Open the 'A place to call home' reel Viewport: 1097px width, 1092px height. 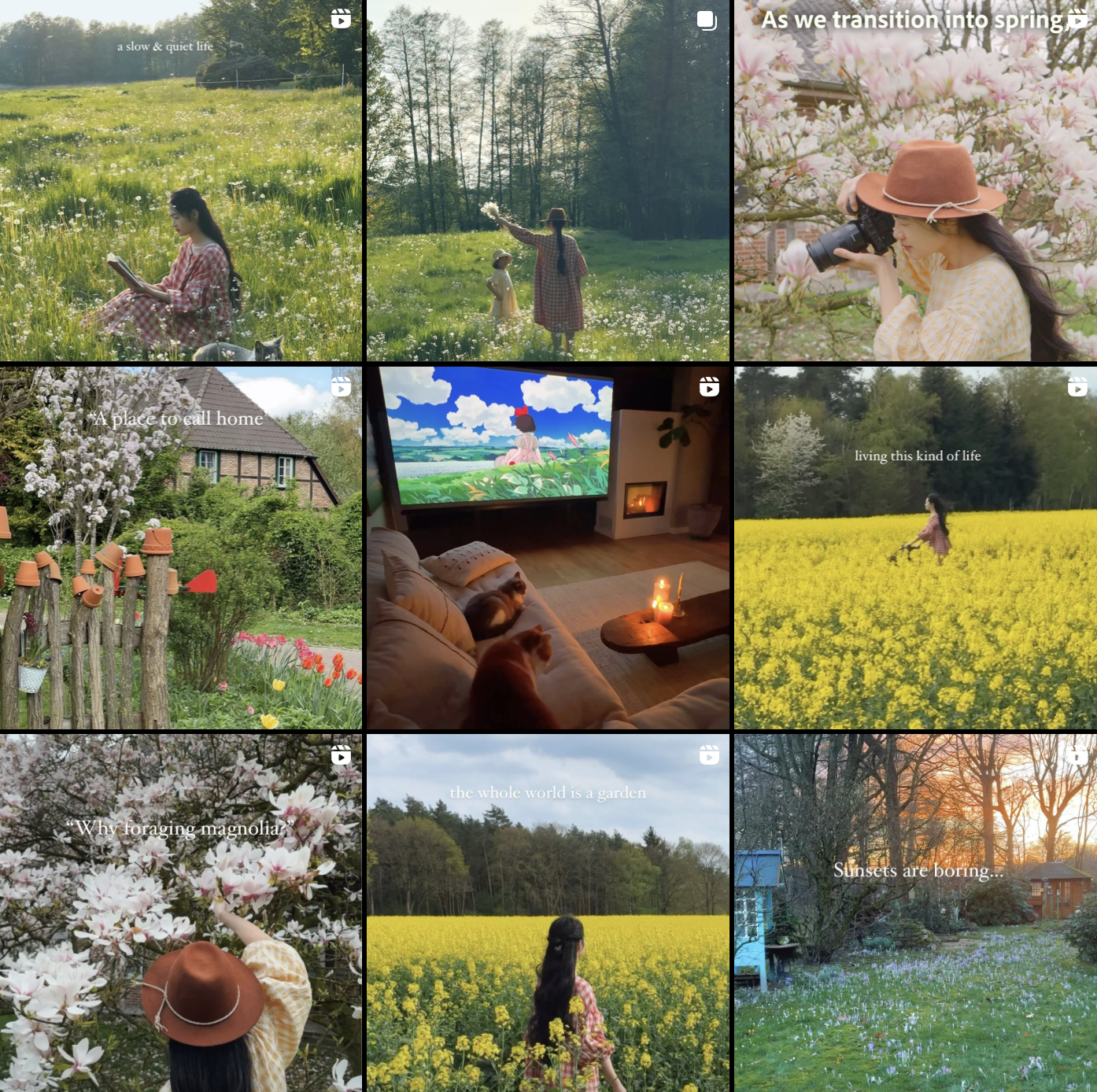180,548
